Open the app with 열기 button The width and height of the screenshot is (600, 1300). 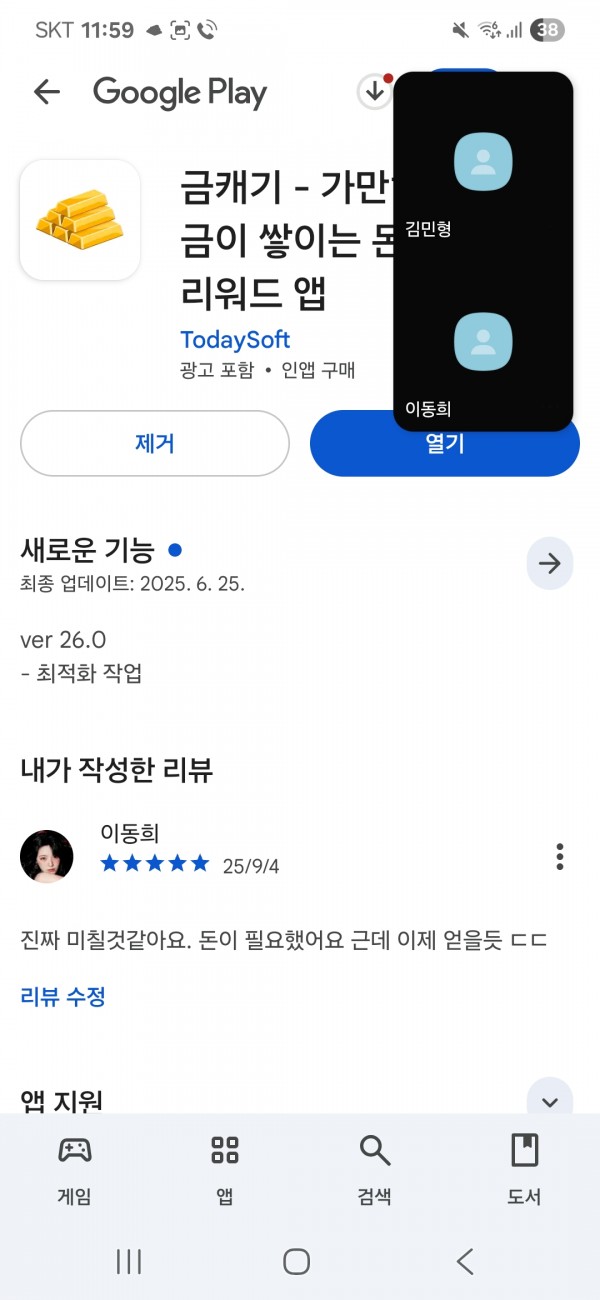coord(445,443)
